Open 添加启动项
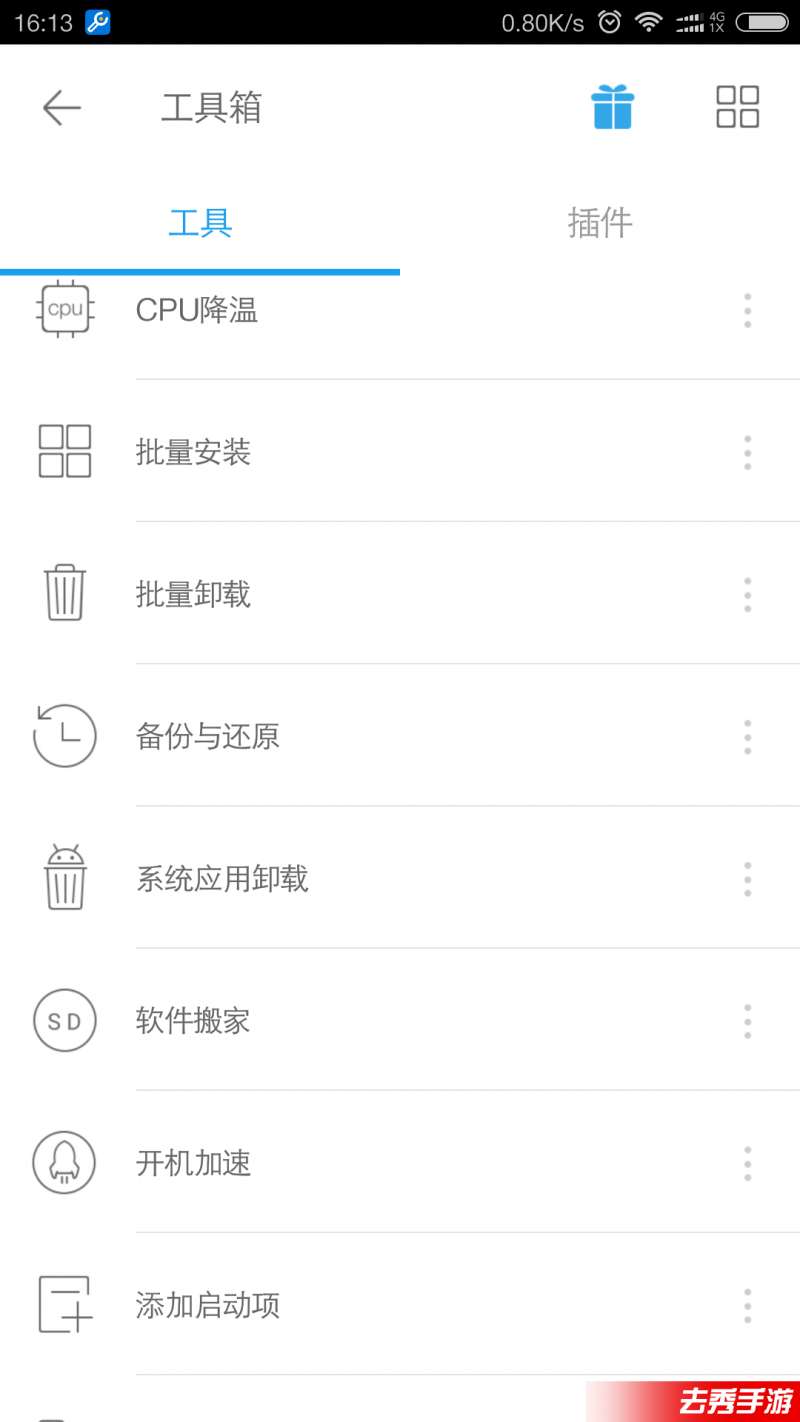This screenshot has height=1422, width=800. (x=400, y=1304)
